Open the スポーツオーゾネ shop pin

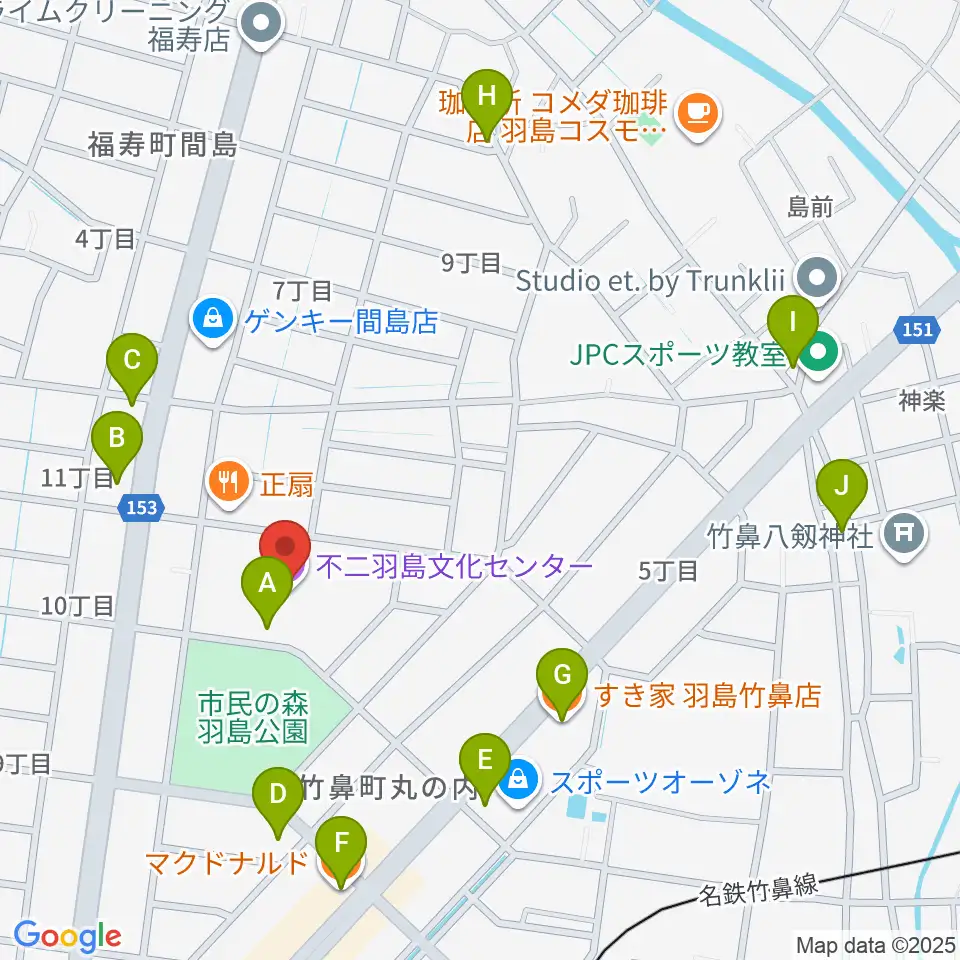pos(519,782)
